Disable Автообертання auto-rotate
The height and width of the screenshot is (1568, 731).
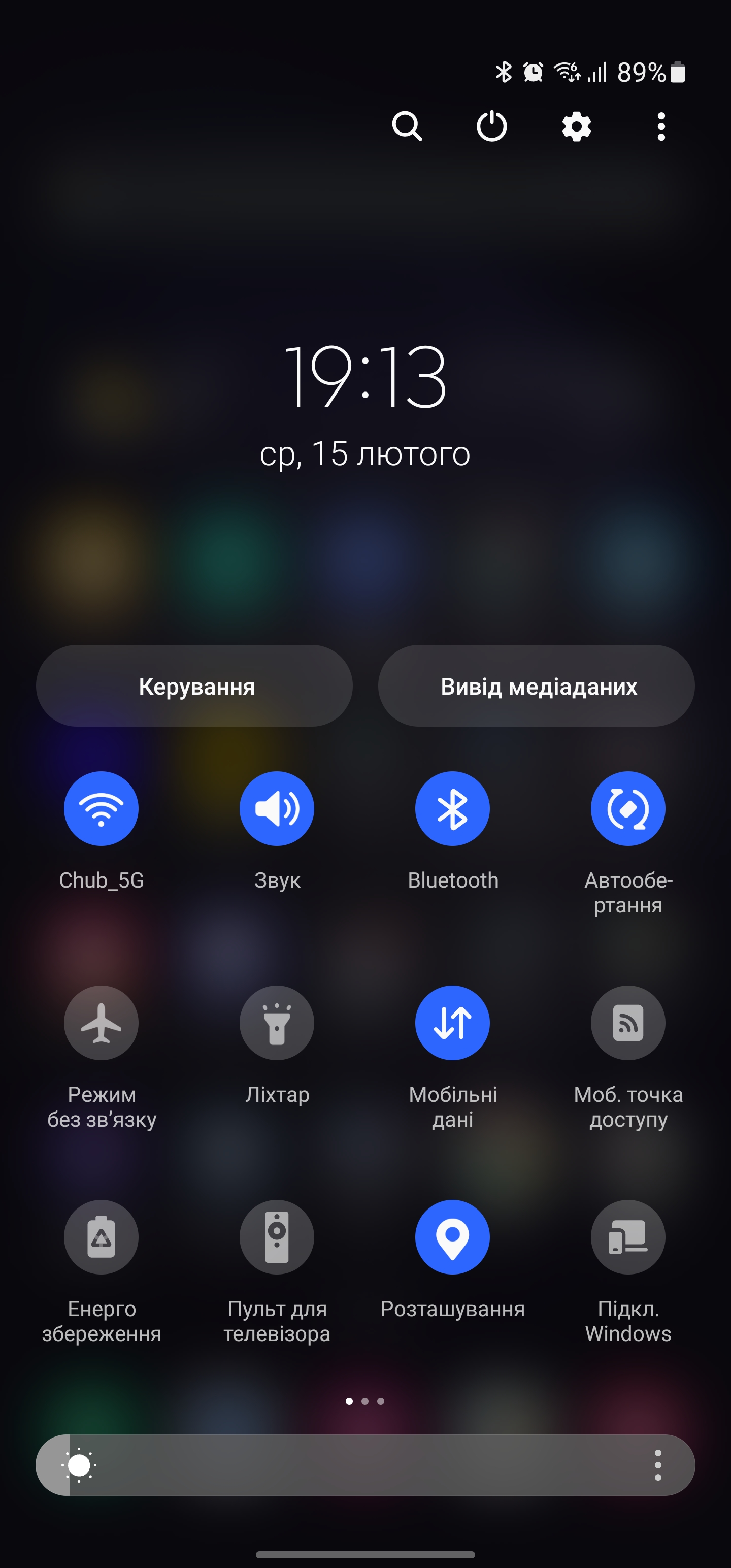click(x=627, y=809)
